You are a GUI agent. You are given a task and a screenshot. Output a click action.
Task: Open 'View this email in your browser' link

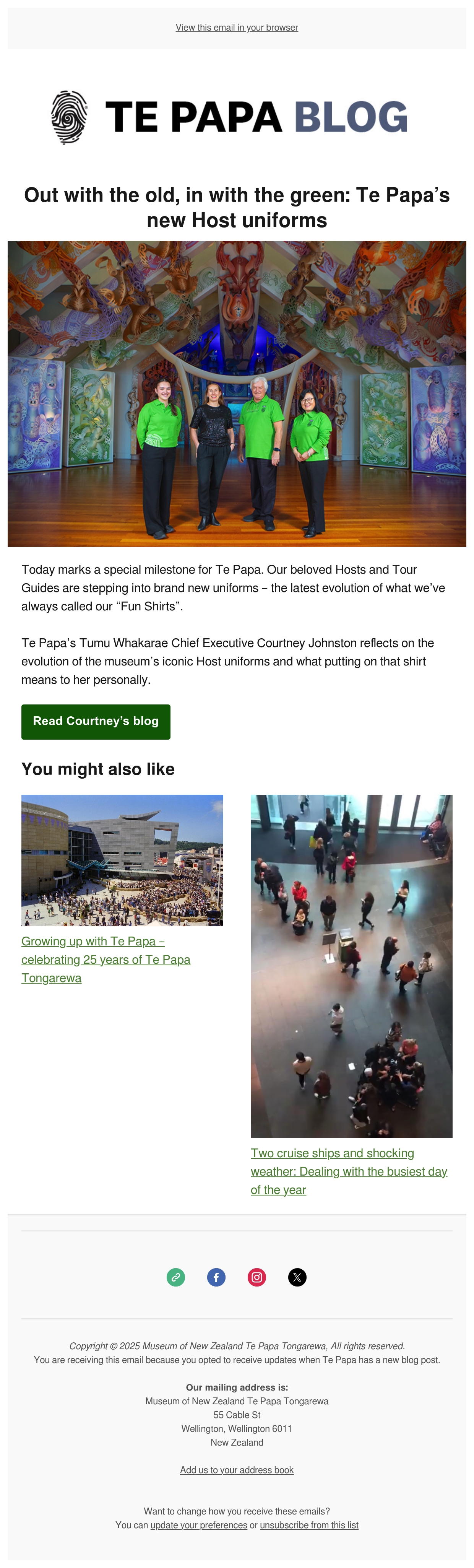click(x=237, y=28)
